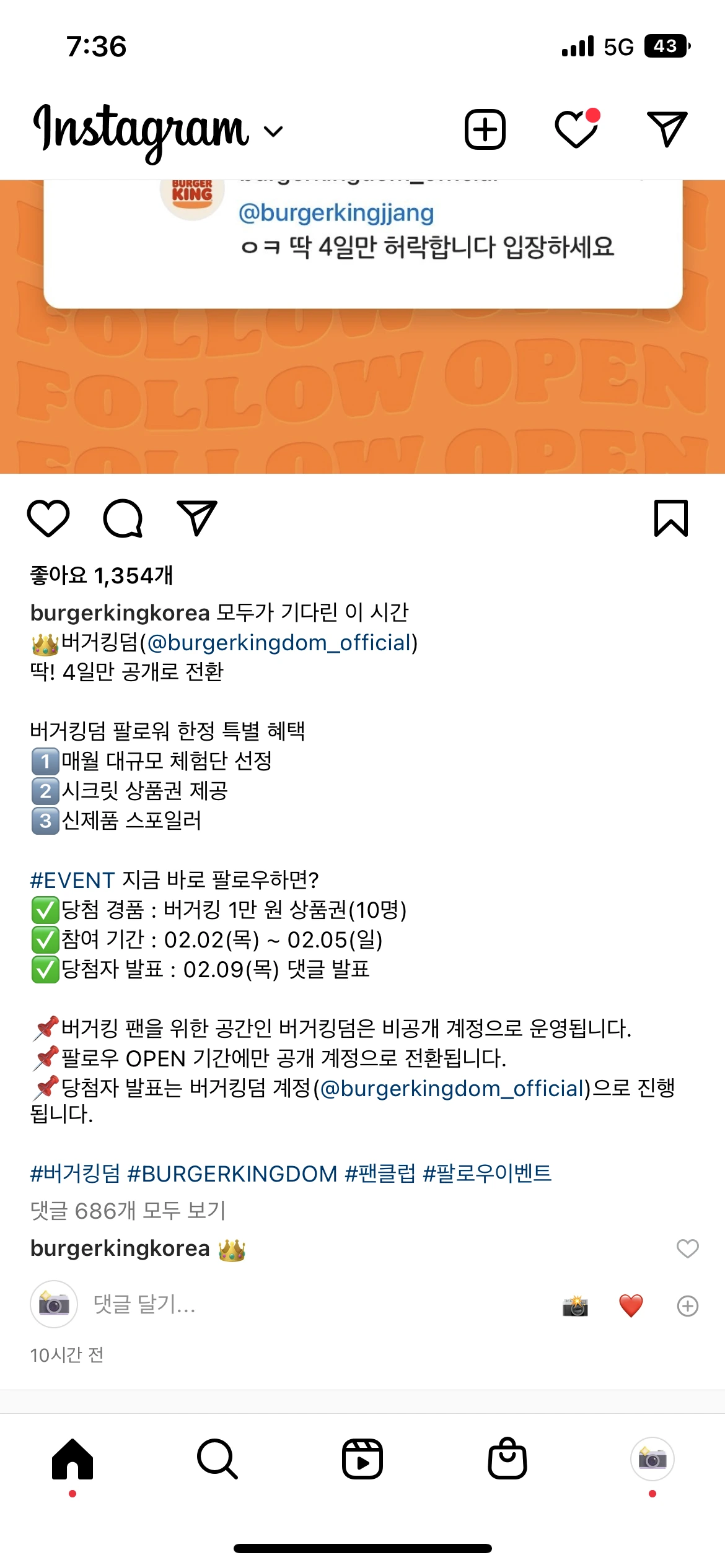Open the #EVENT hashtag

(72, 880)
